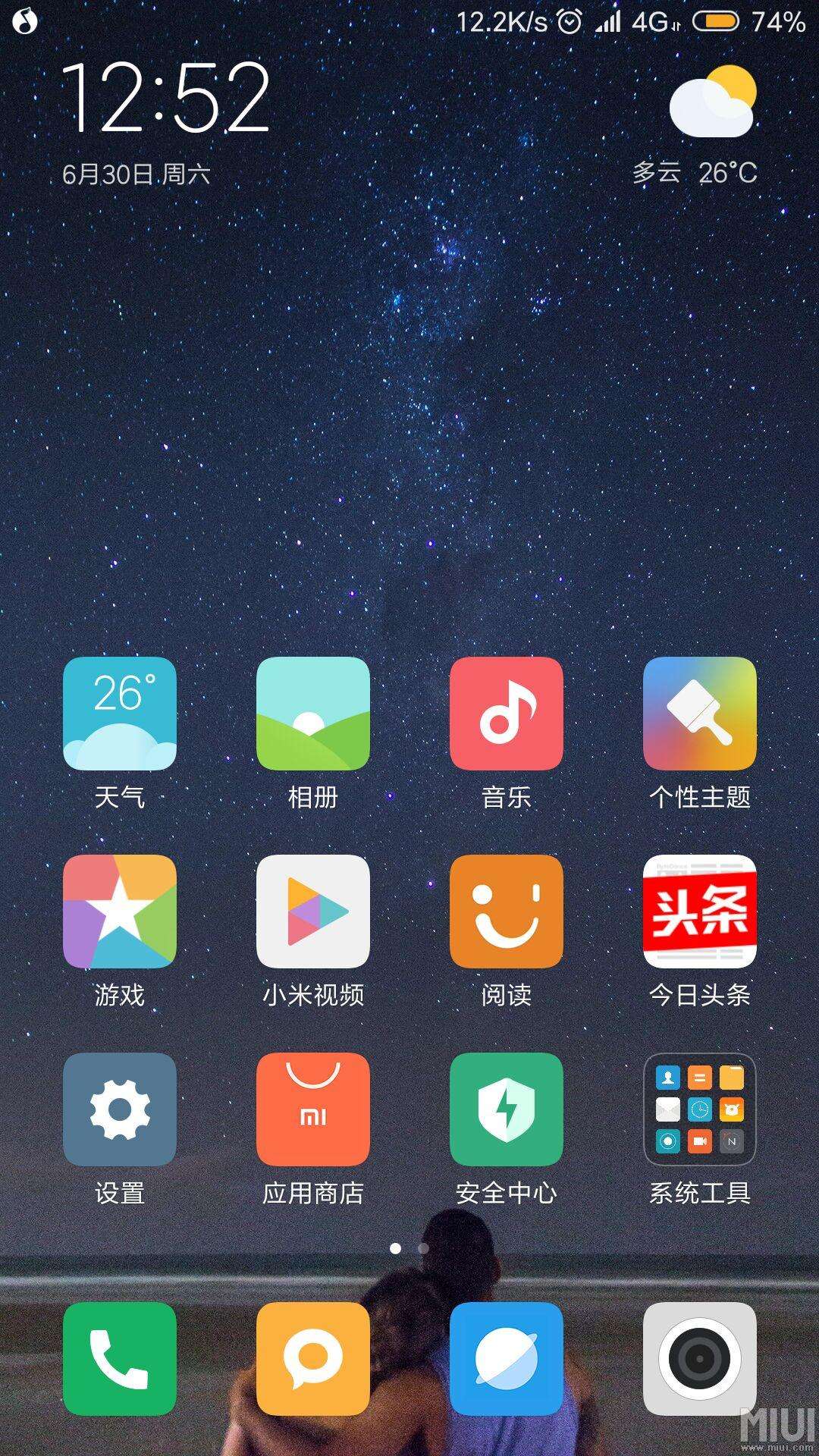Open 应用商店 app store
Viewport: 819px width, 1456px height.
tap(313, 1109)
